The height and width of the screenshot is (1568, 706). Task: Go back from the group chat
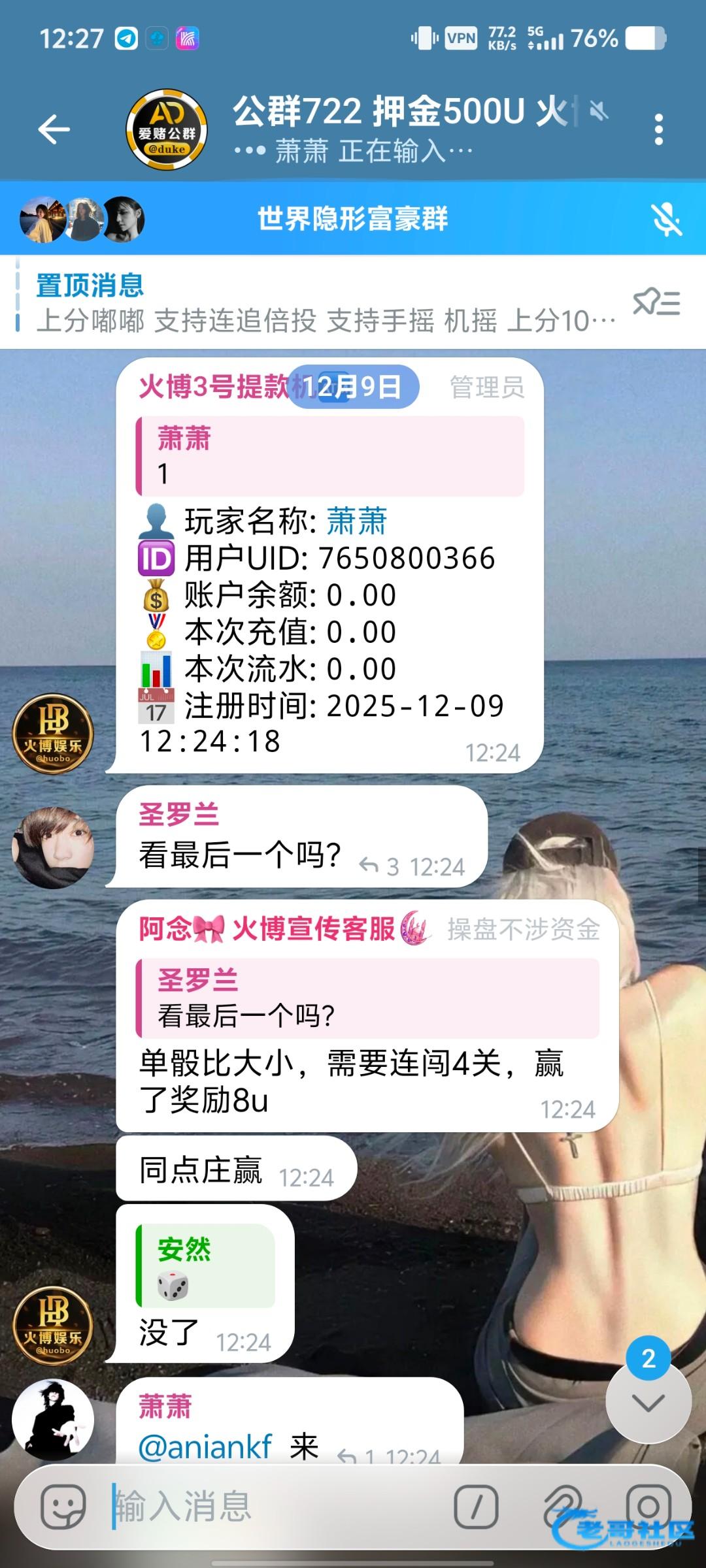(x=54, y=129)
